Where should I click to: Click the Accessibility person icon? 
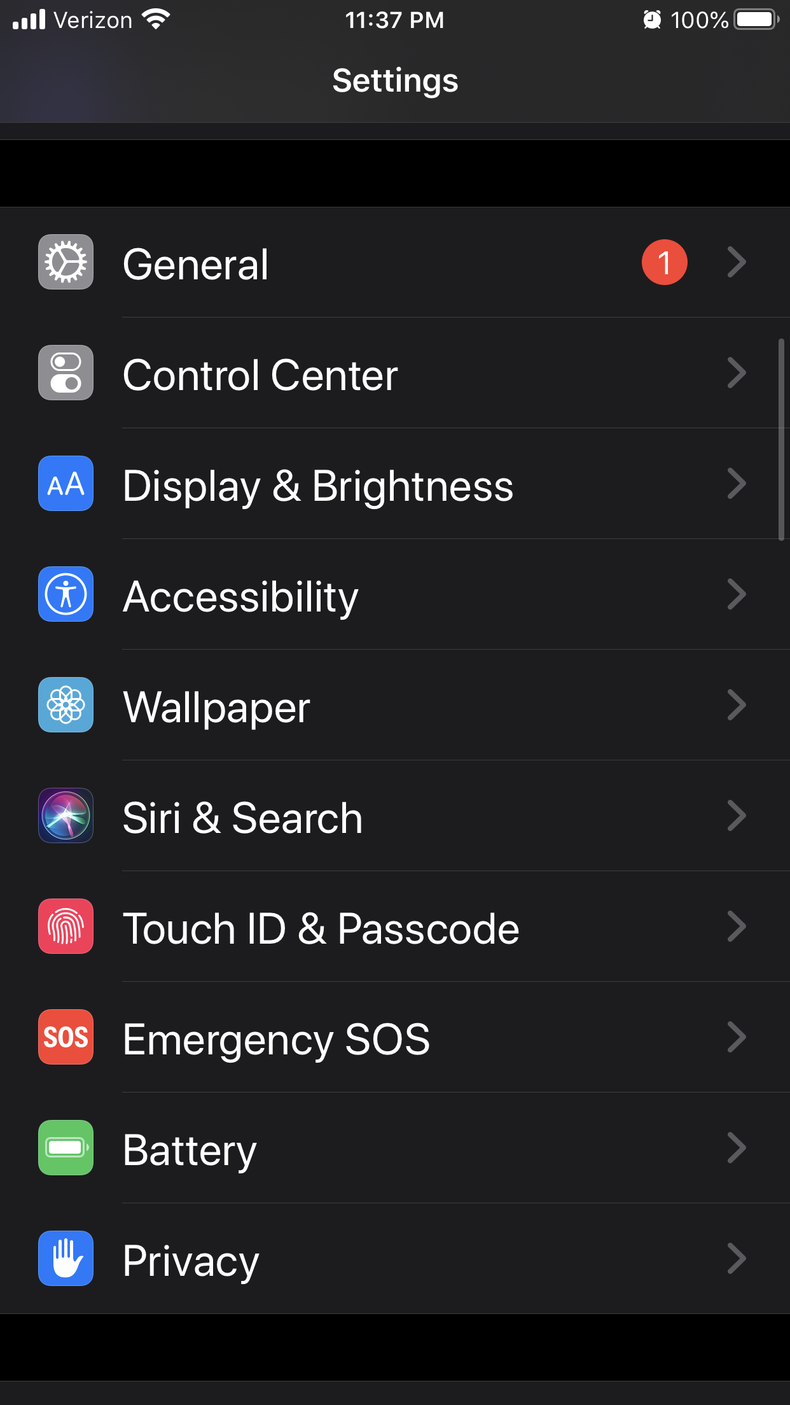65,594
